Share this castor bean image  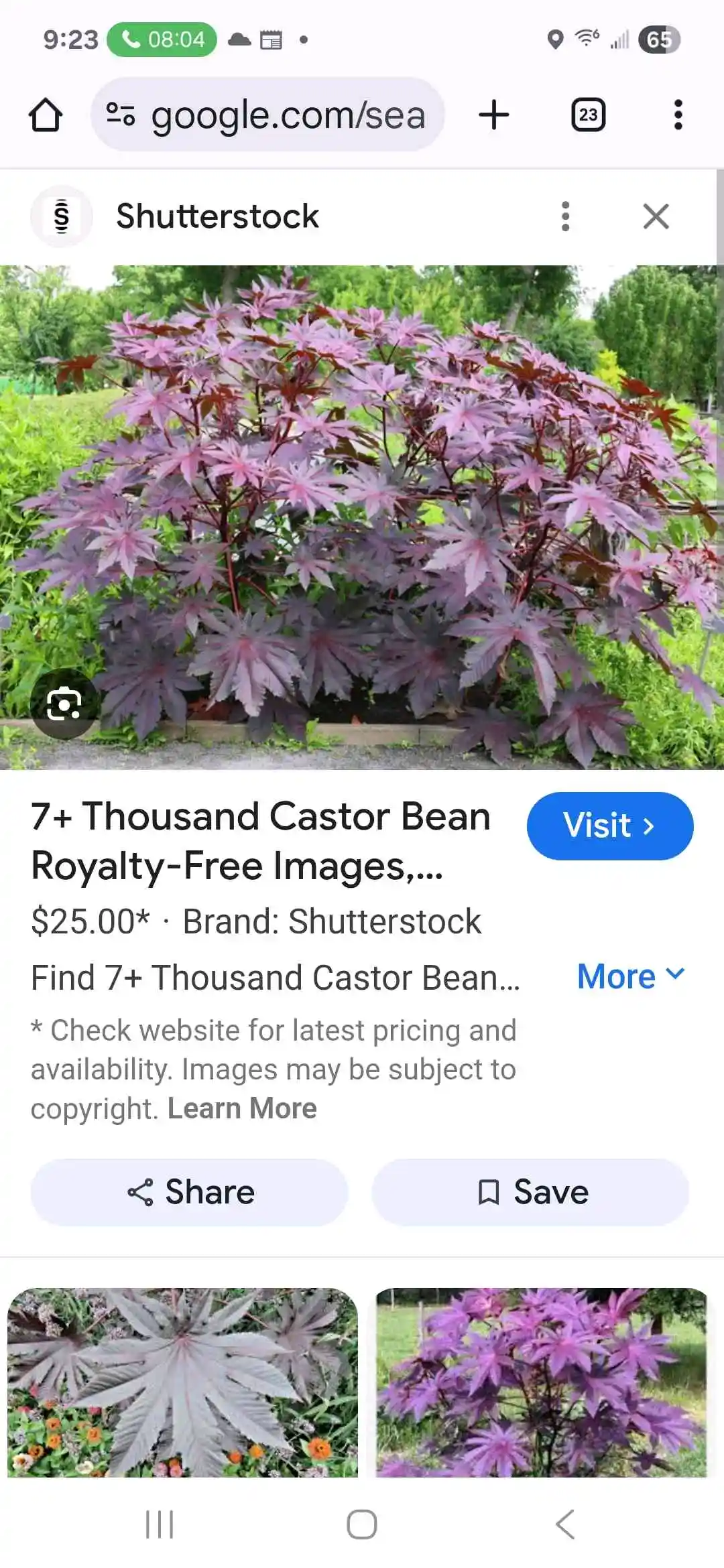[x=190, y=1192]
